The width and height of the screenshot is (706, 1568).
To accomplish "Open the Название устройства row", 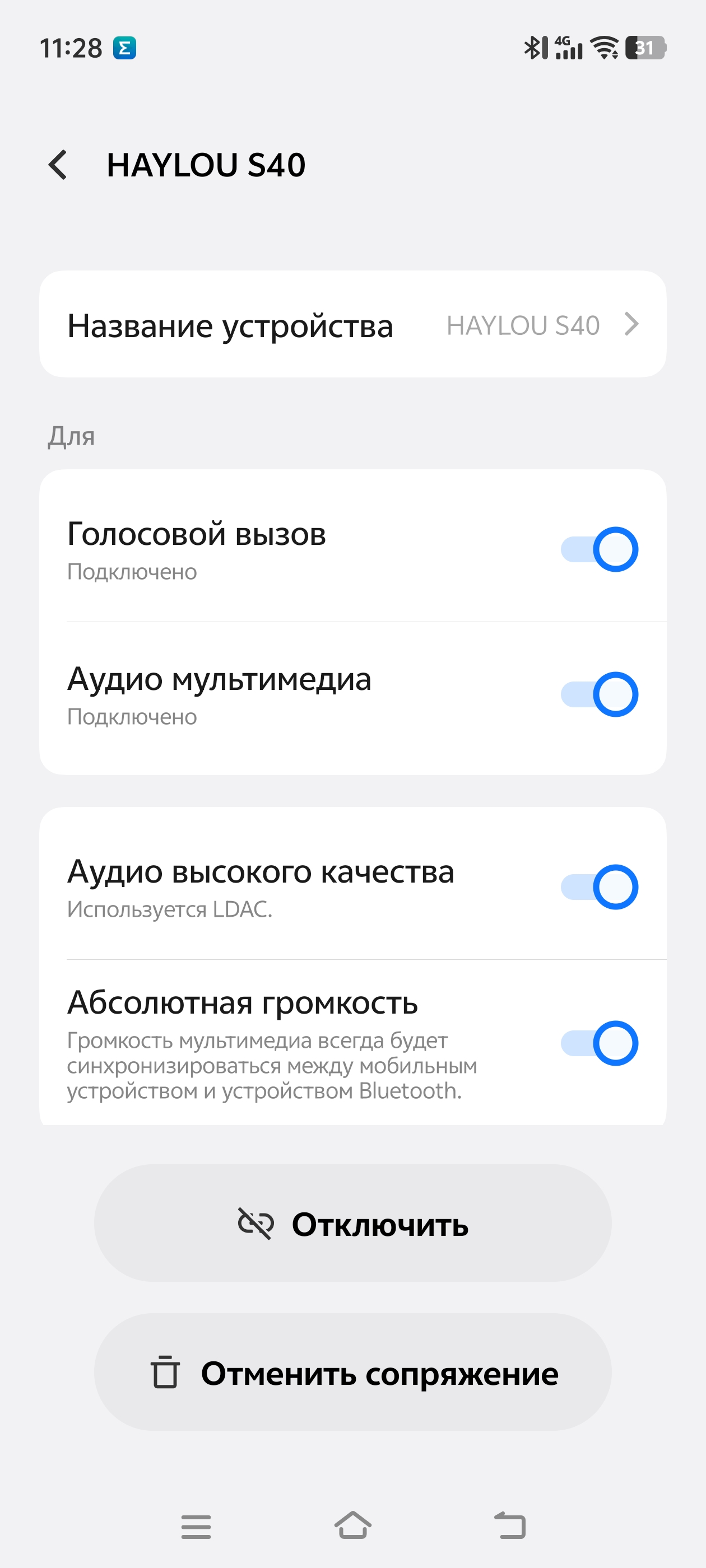I will (352, 324).
